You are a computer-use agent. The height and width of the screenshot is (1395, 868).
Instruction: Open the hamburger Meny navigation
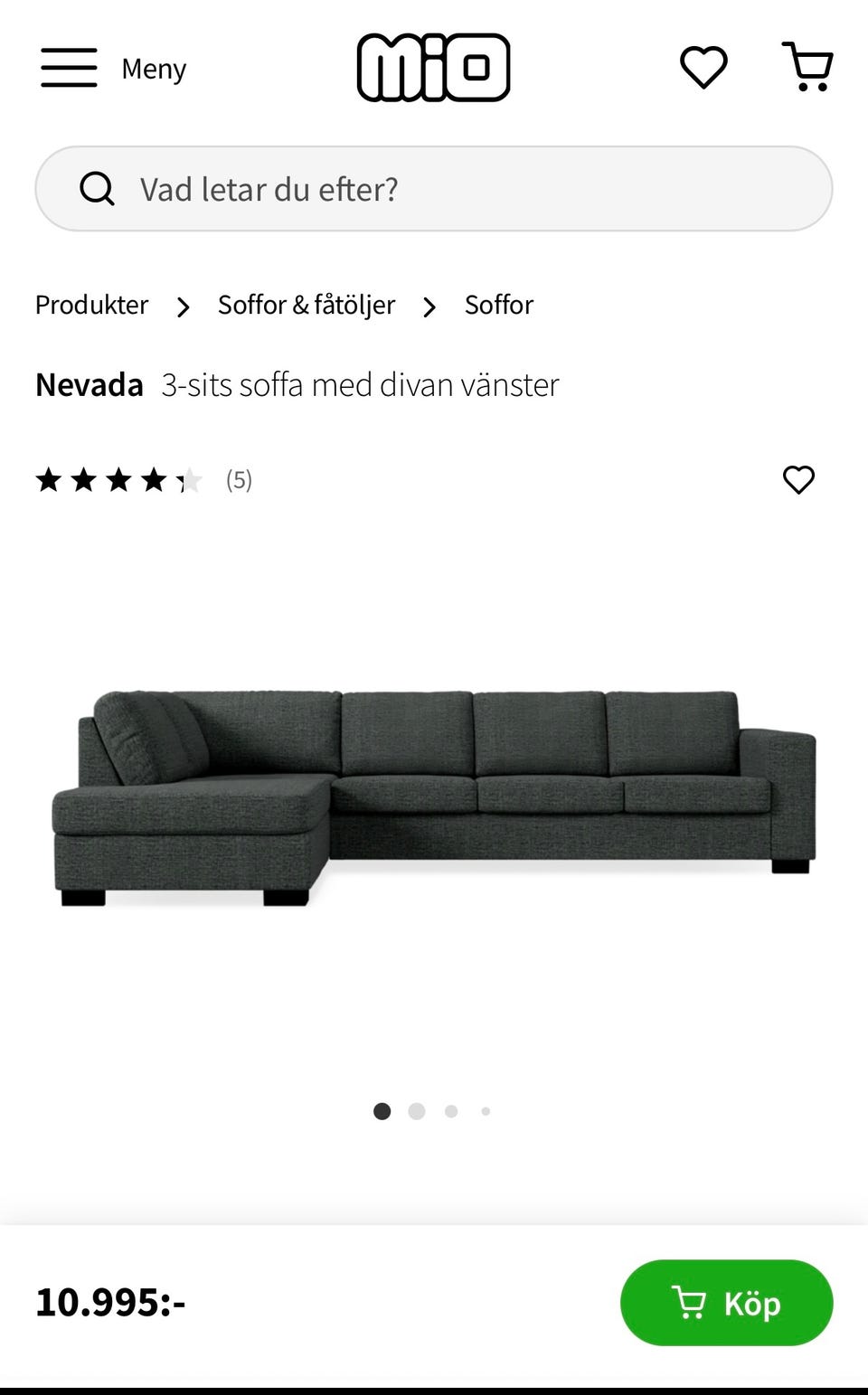[x=68, y=67]
